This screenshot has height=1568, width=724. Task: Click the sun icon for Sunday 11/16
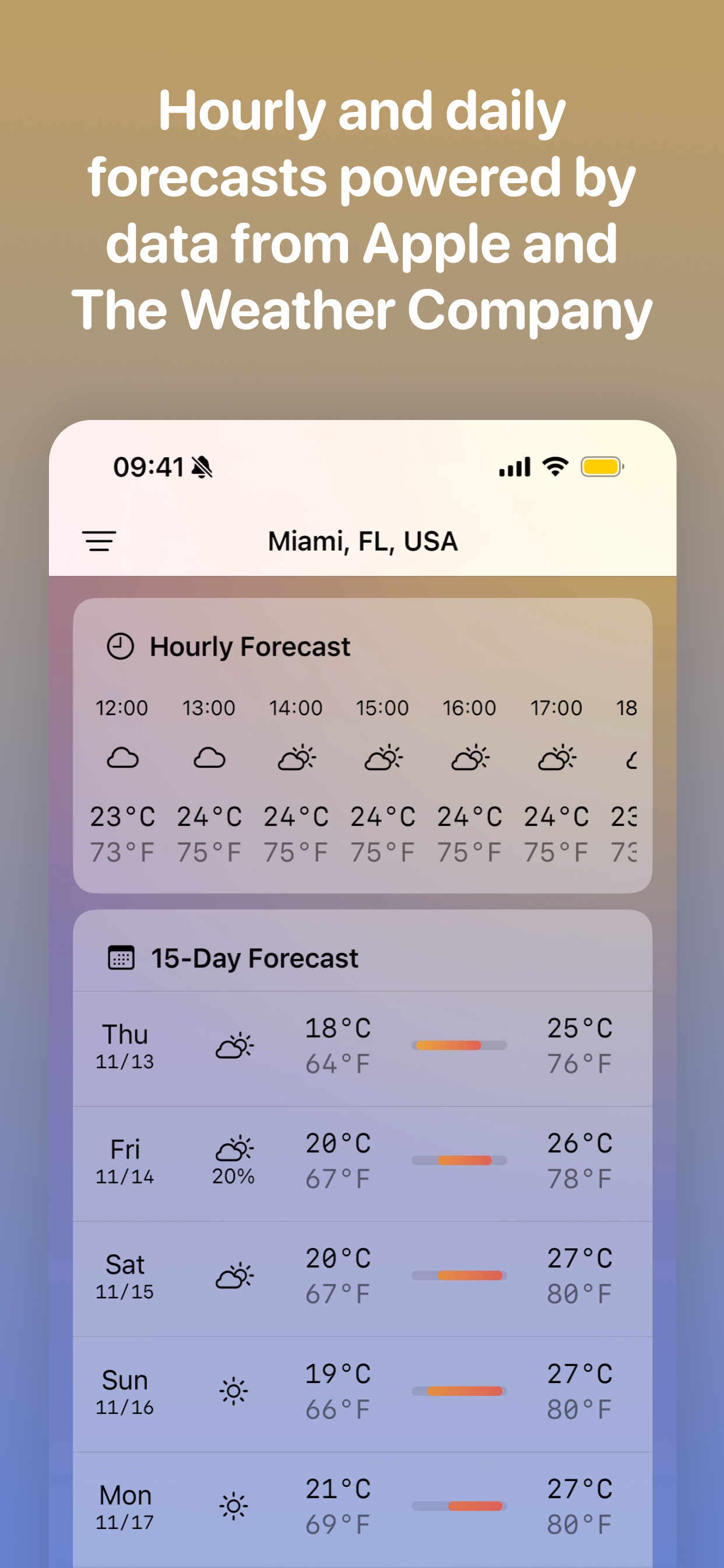(x=233, y=1391)
